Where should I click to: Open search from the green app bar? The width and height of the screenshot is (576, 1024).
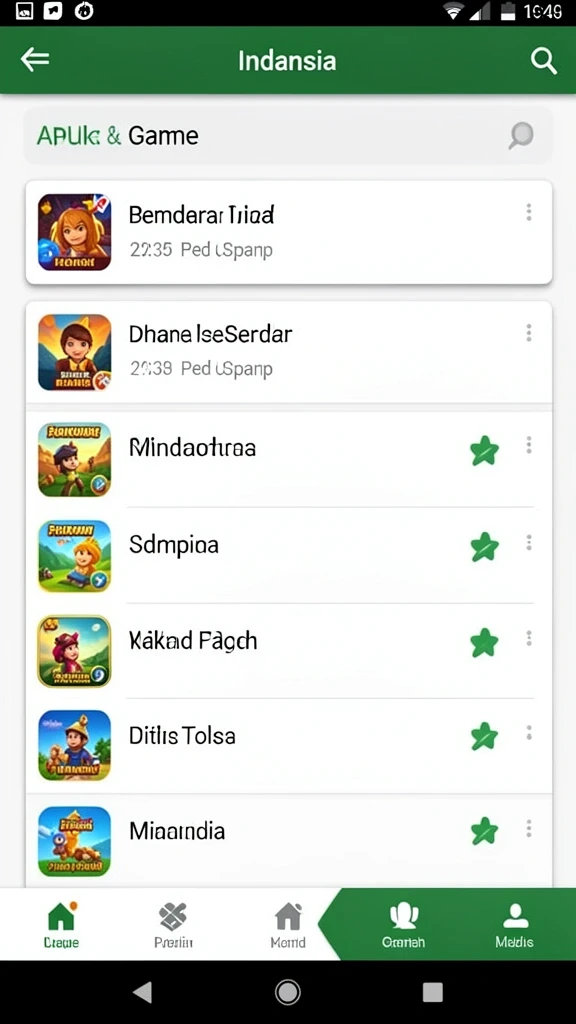click(543, 61)
